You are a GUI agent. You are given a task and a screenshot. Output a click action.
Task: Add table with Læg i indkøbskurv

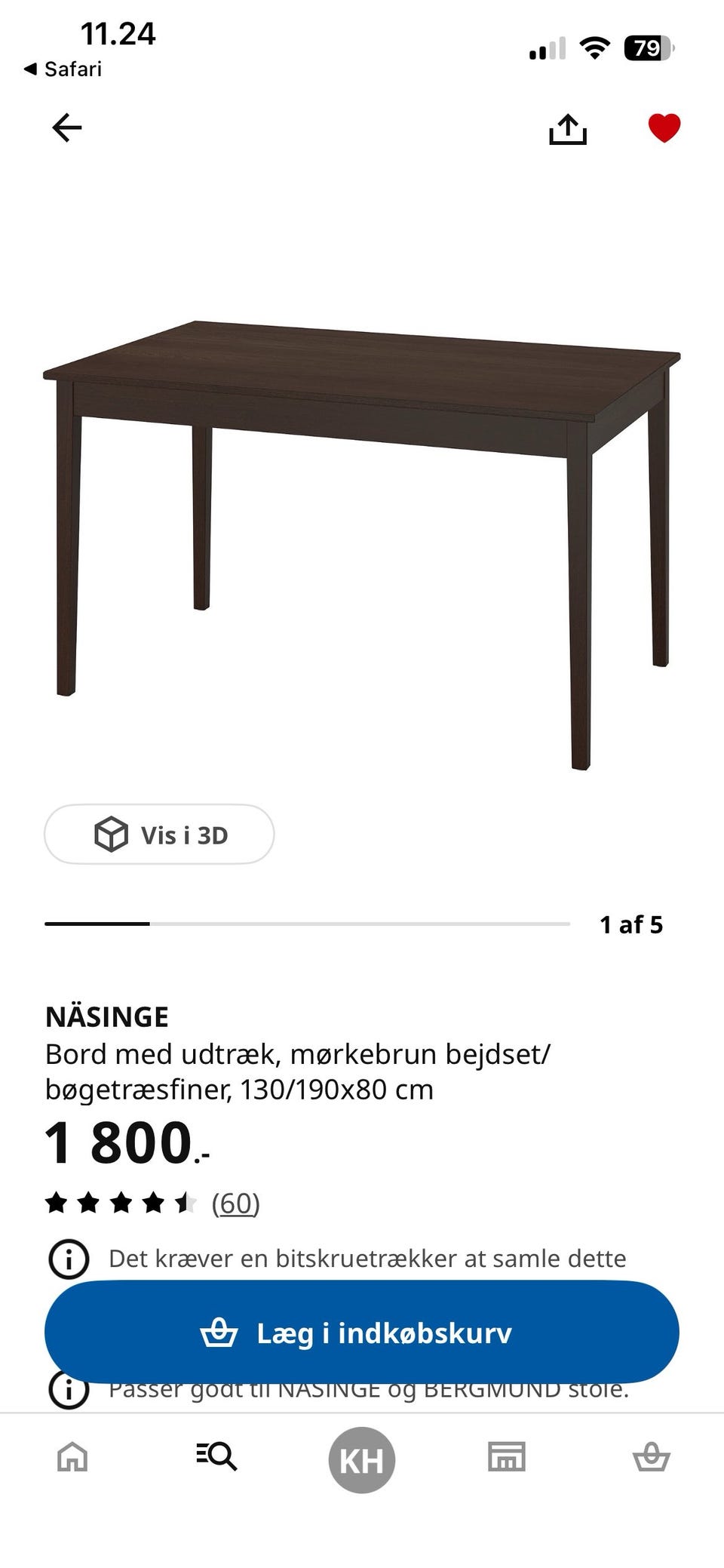coord(362,1333)
